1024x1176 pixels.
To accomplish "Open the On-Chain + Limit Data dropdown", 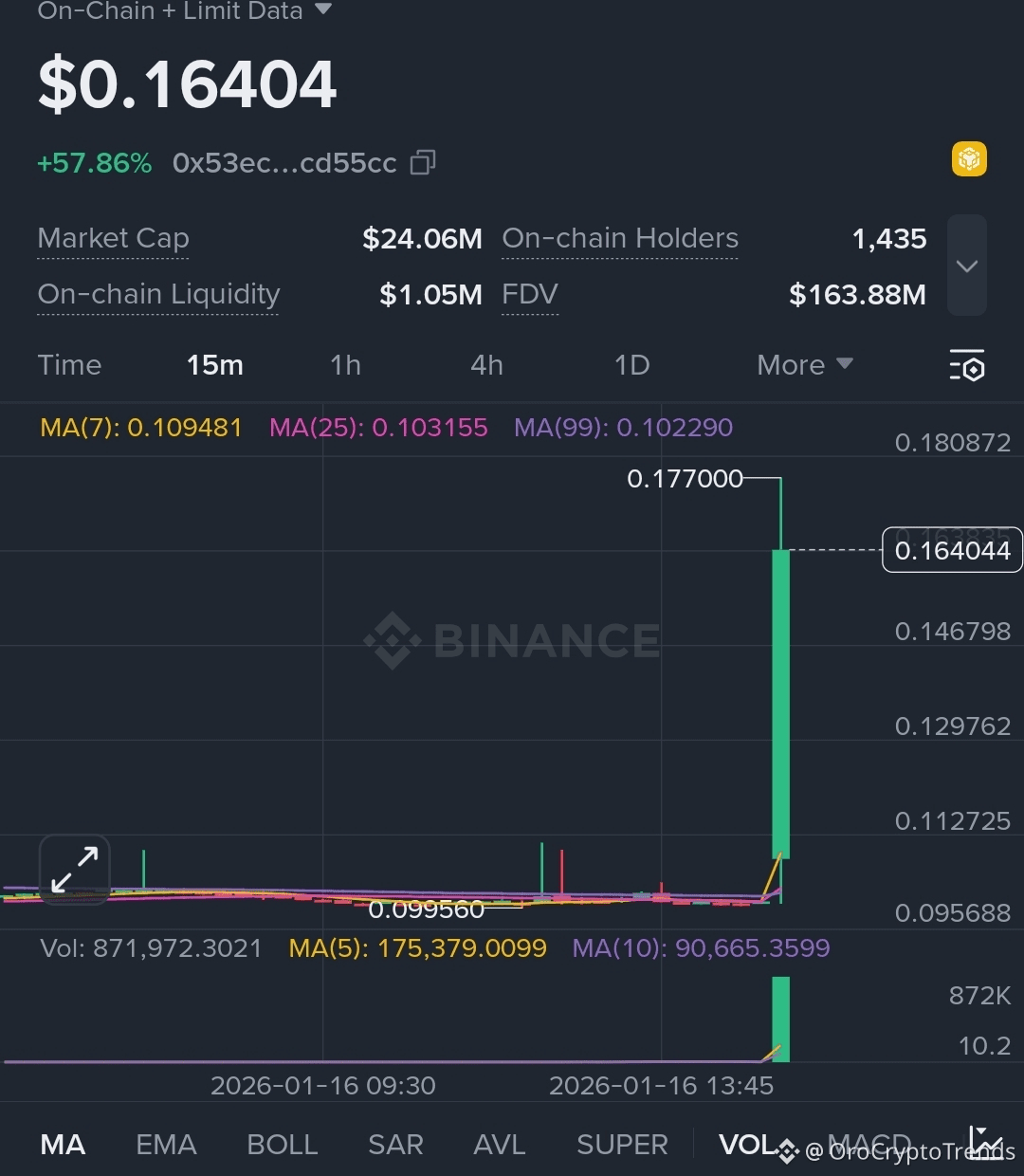I will point(185,11).
